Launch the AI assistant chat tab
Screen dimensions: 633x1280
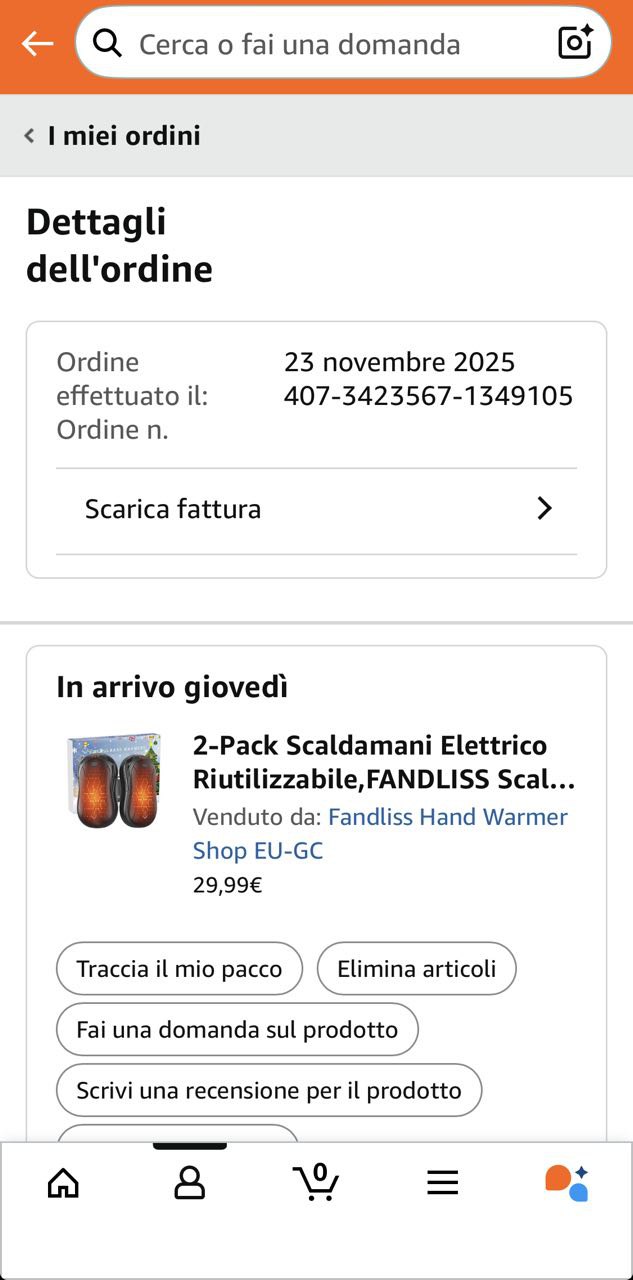pyautogui.click(x=567, y=1183)
